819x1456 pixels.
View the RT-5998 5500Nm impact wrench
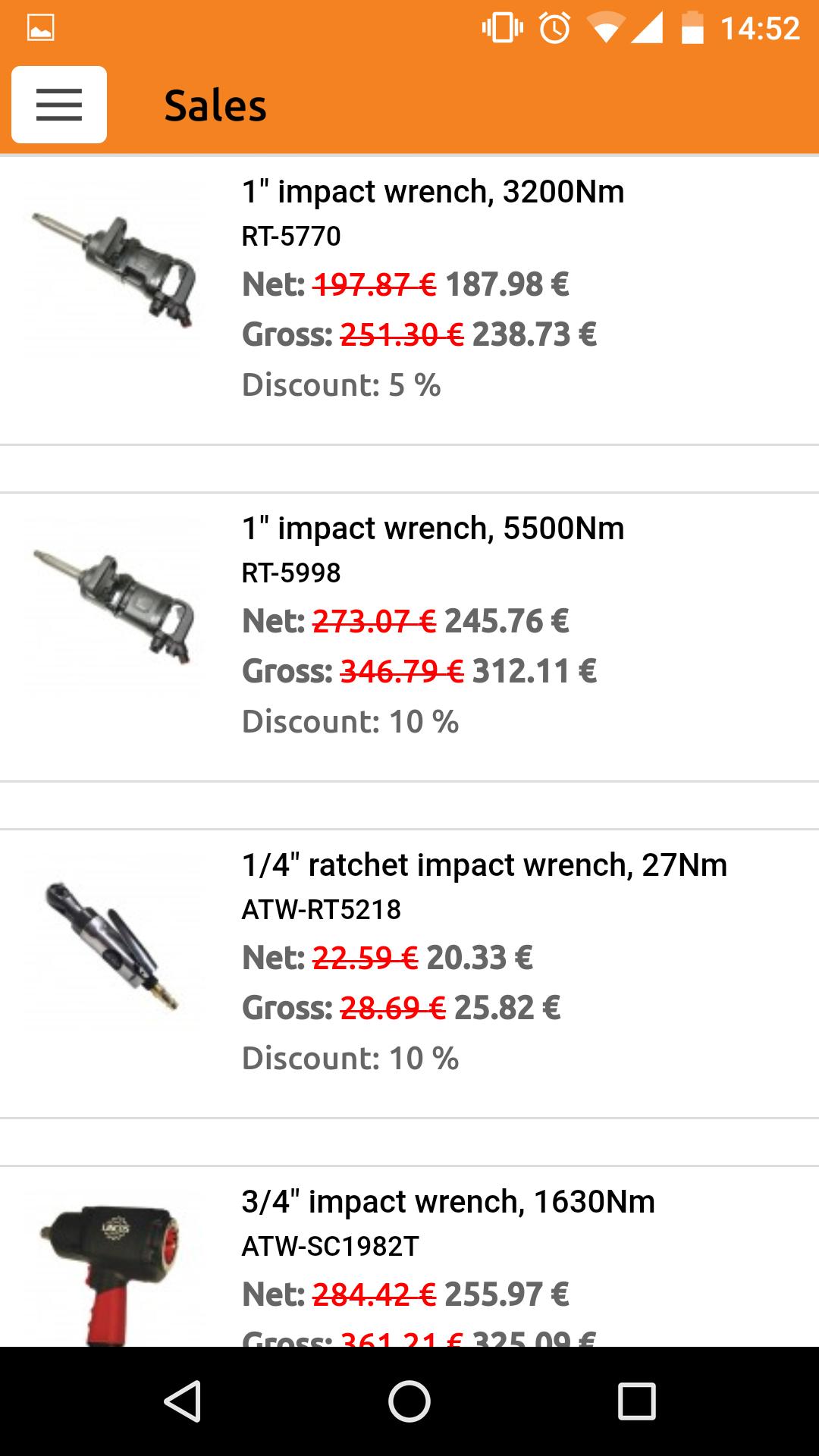click(432, 529)
